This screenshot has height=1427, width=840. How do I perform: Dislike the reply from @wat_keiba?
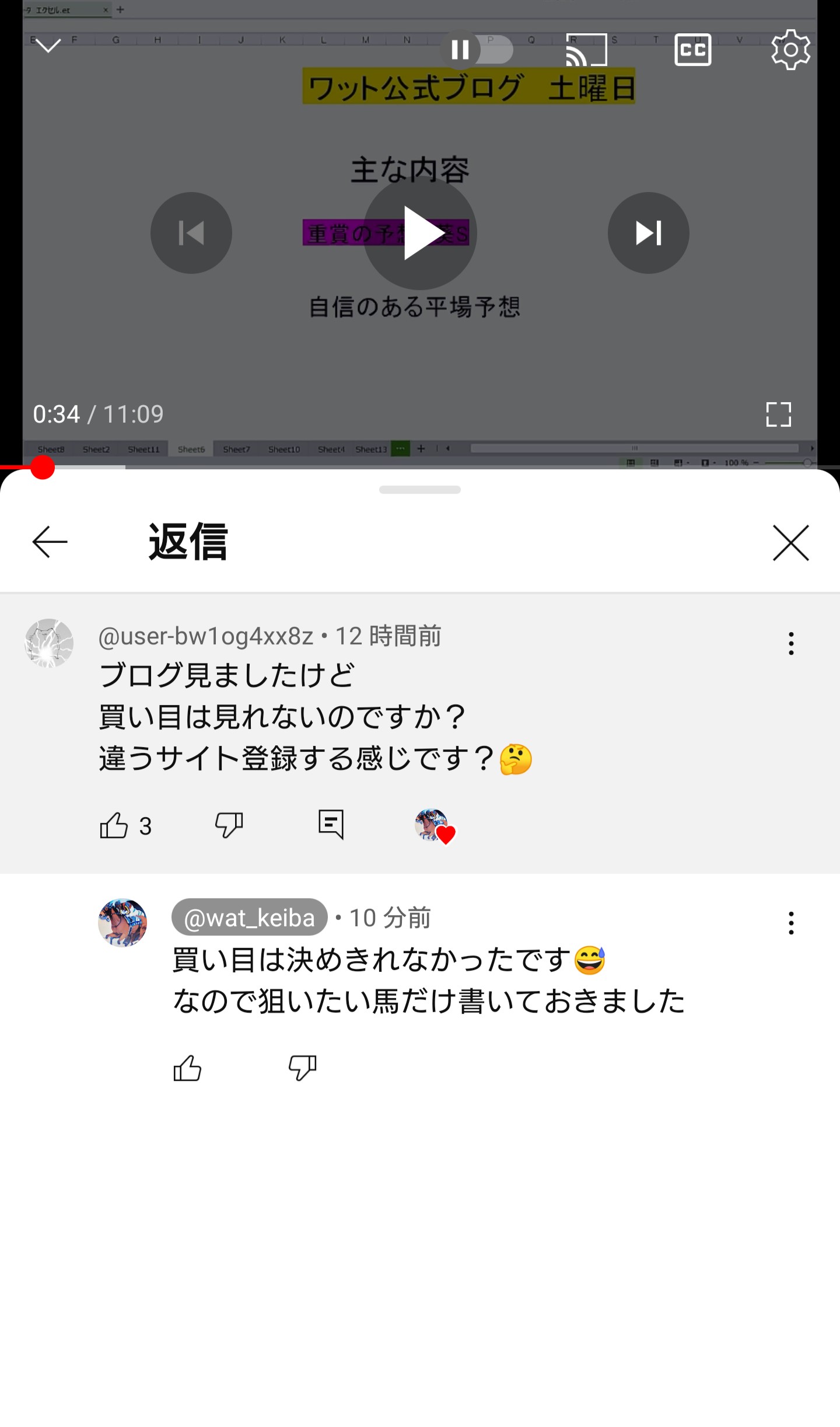tap(302, 1068)
